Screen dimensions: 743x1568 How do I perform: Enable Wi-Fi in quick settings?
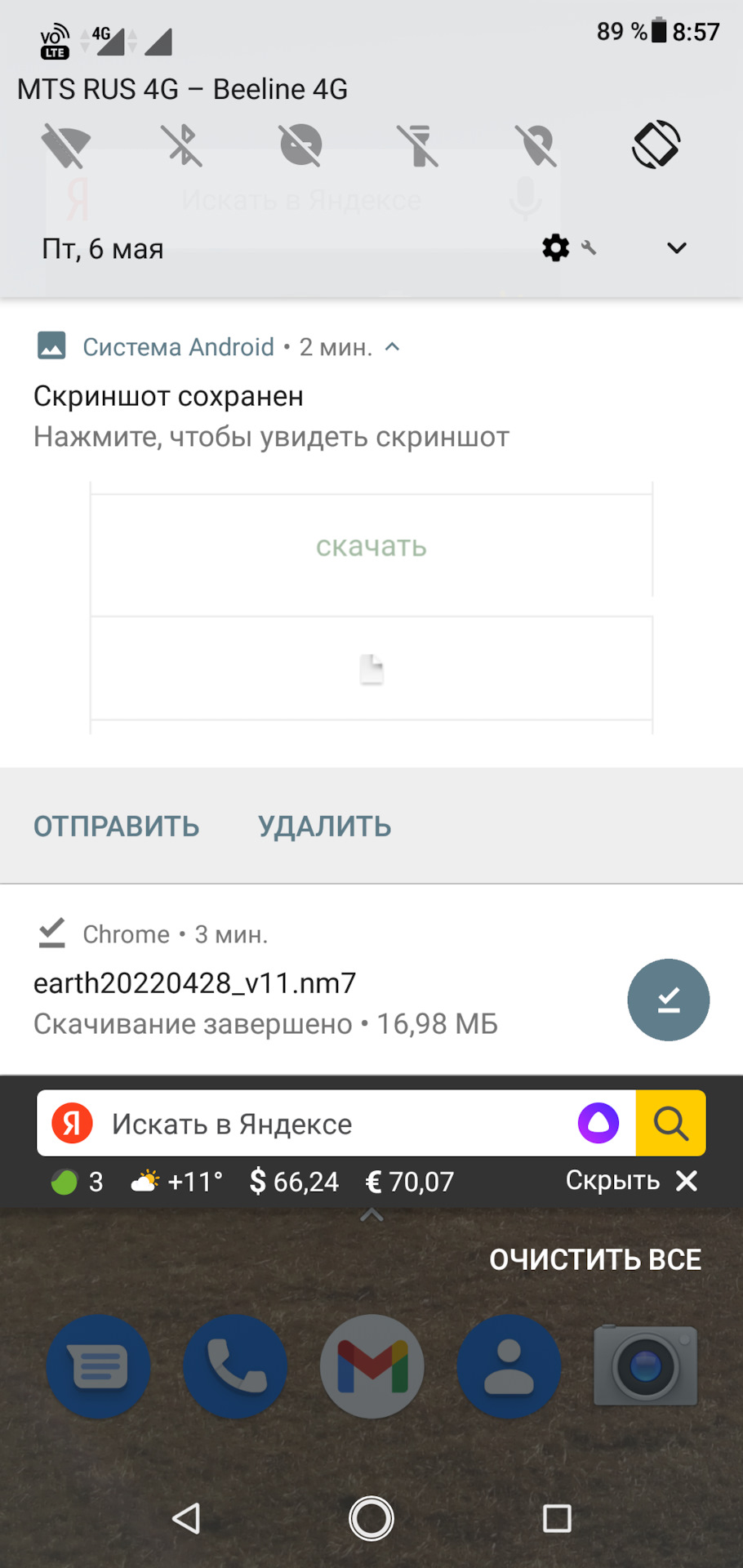coord(65,145)
